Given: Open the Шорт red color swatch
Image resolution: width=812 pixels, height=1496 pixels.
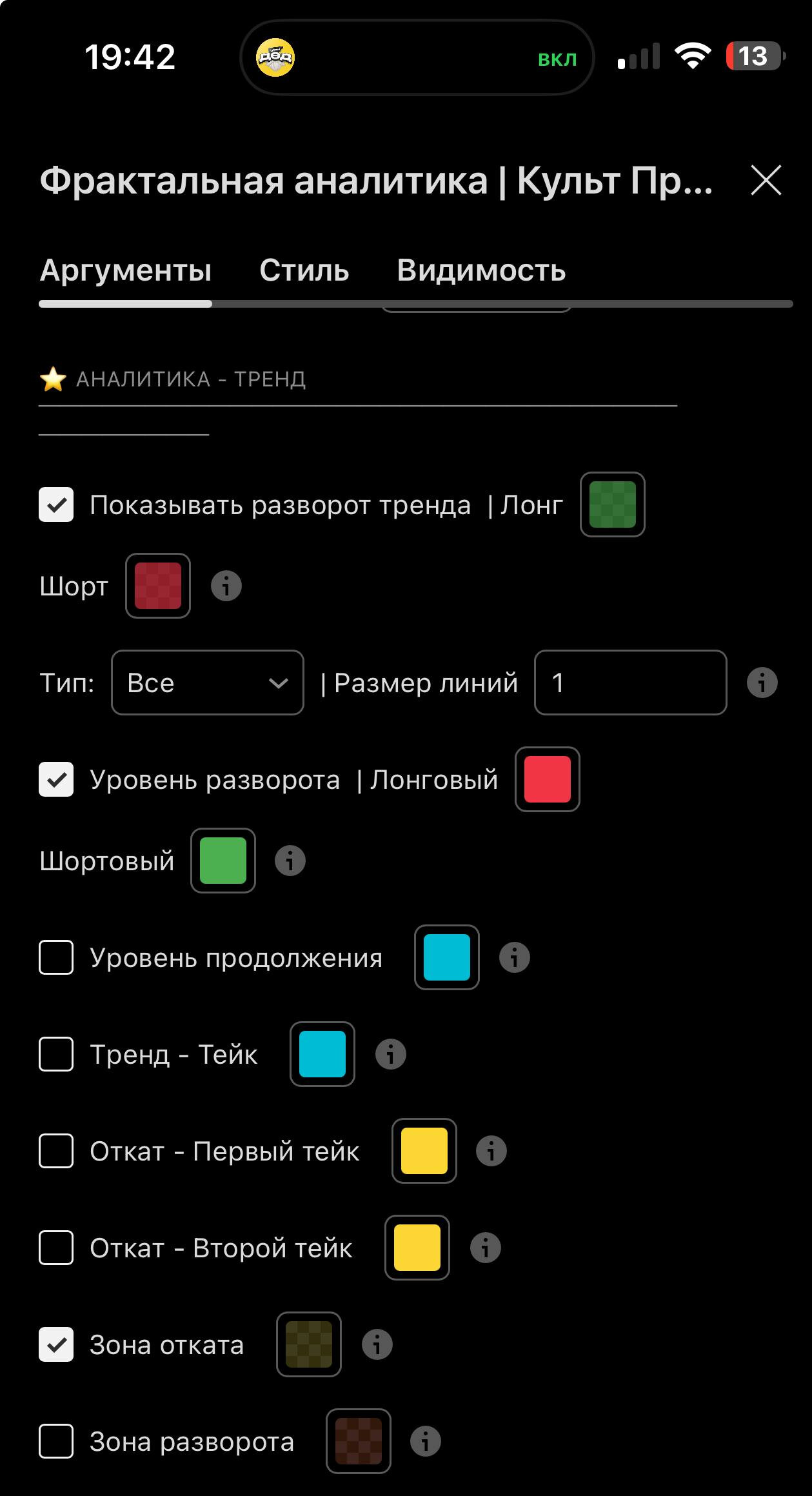Looking at the screenshot, I should click(x=158, y=586).
